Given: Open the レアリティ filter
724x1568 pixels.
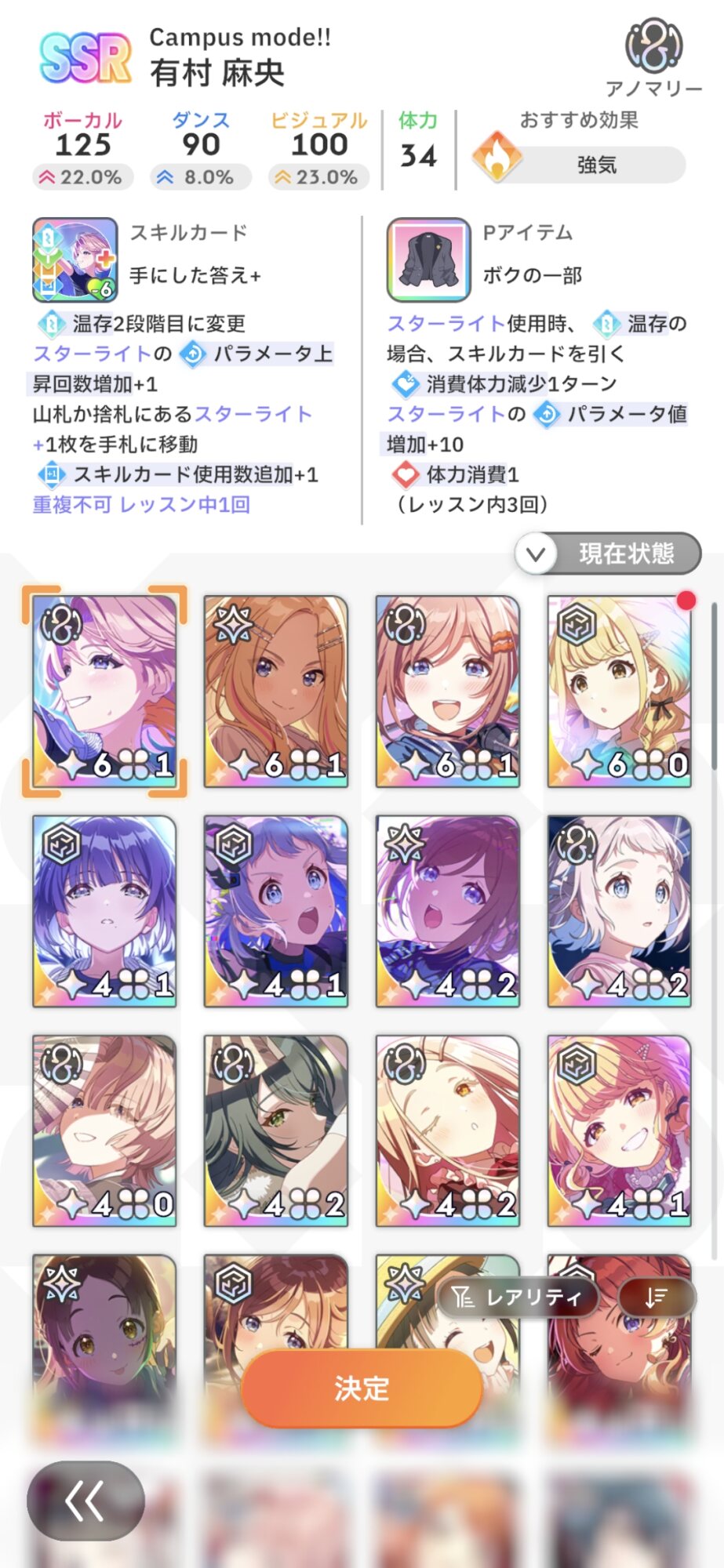Looking at the screenshot, I should click(x=518, y=1298).
